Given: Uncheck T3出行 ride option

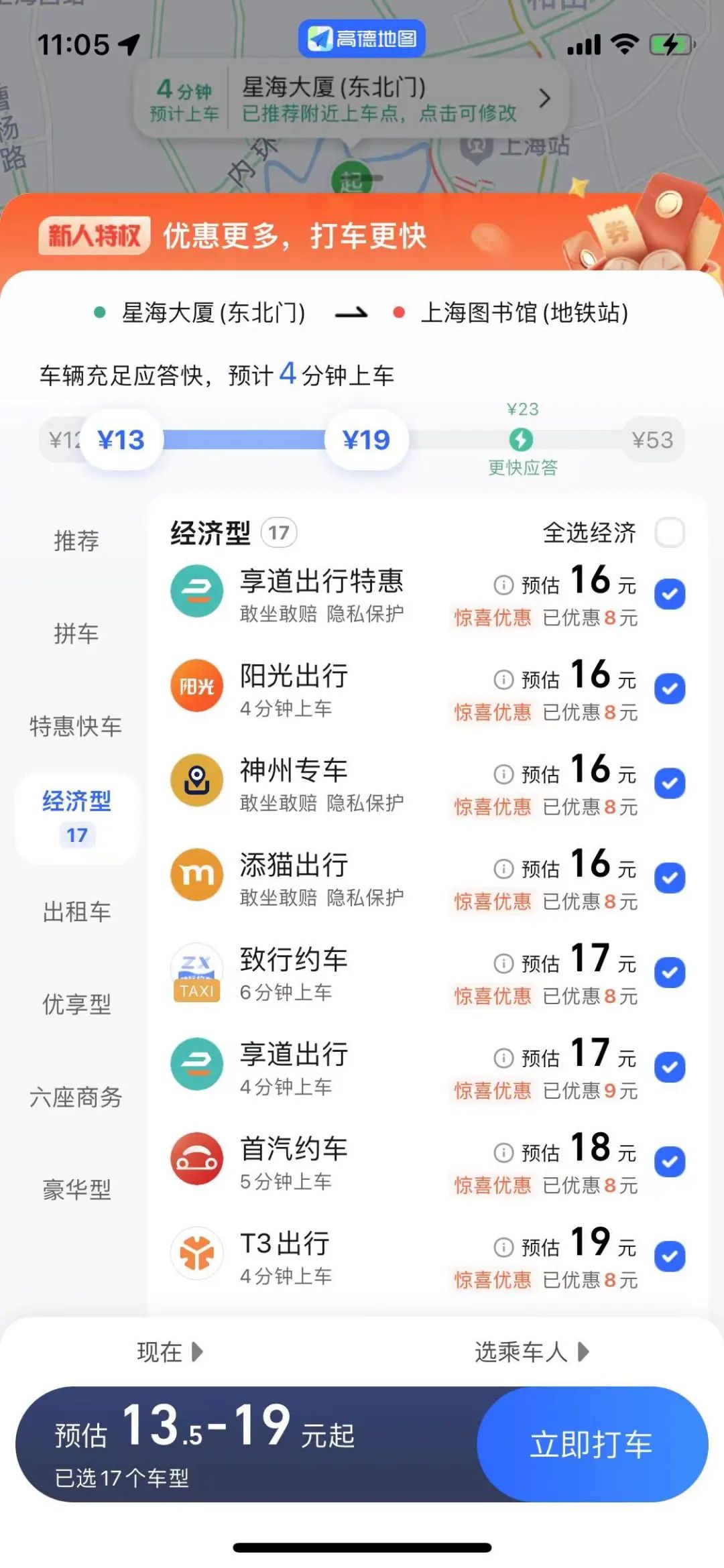Looking at the screenshot, I should point(670,1256).
